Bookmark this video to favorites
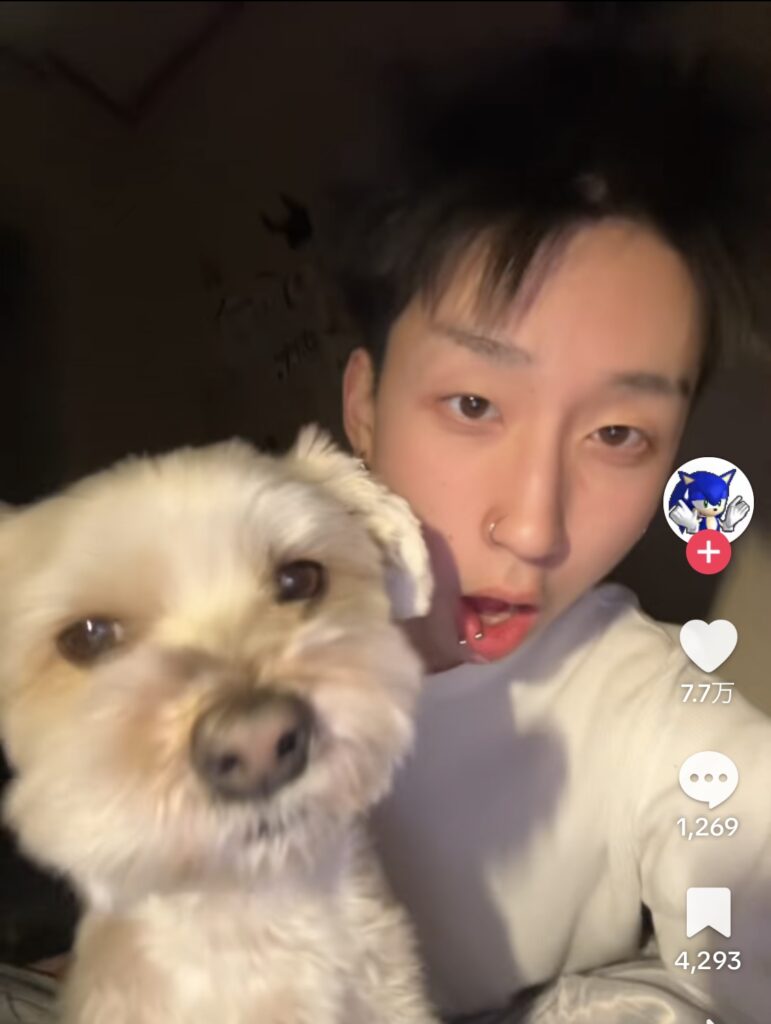 click(708, 912)
